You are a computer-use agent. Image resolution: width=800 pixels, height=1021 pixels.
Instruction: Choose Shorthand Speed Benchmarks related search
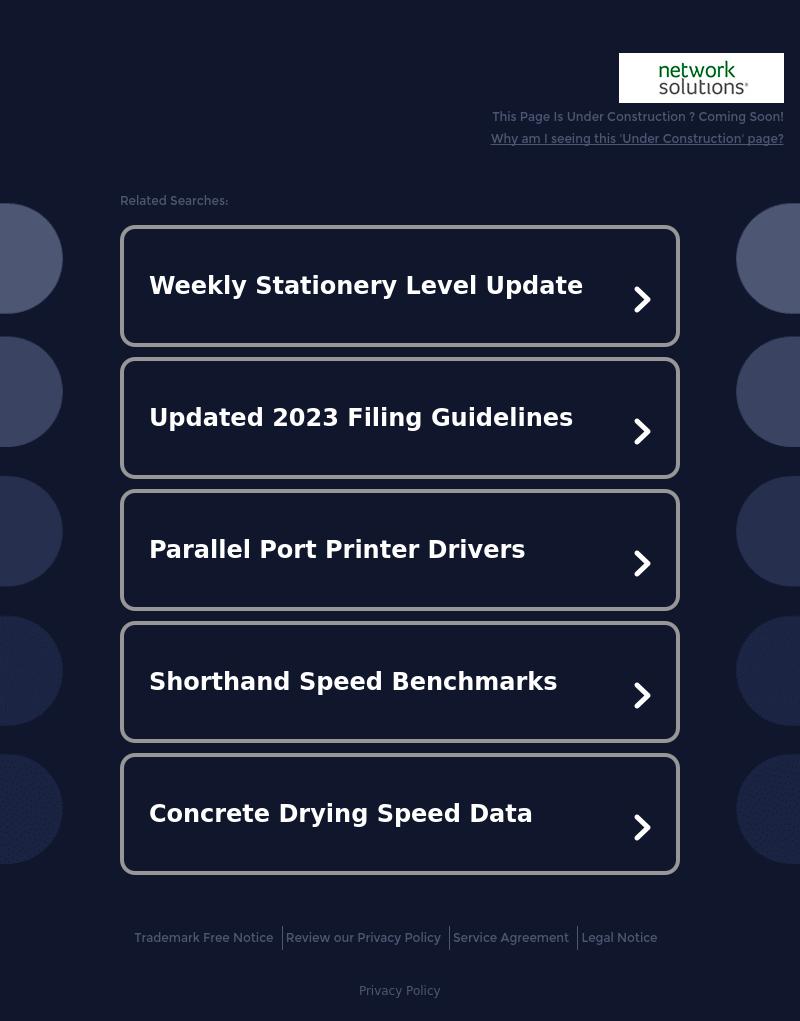tap(399, 682)
